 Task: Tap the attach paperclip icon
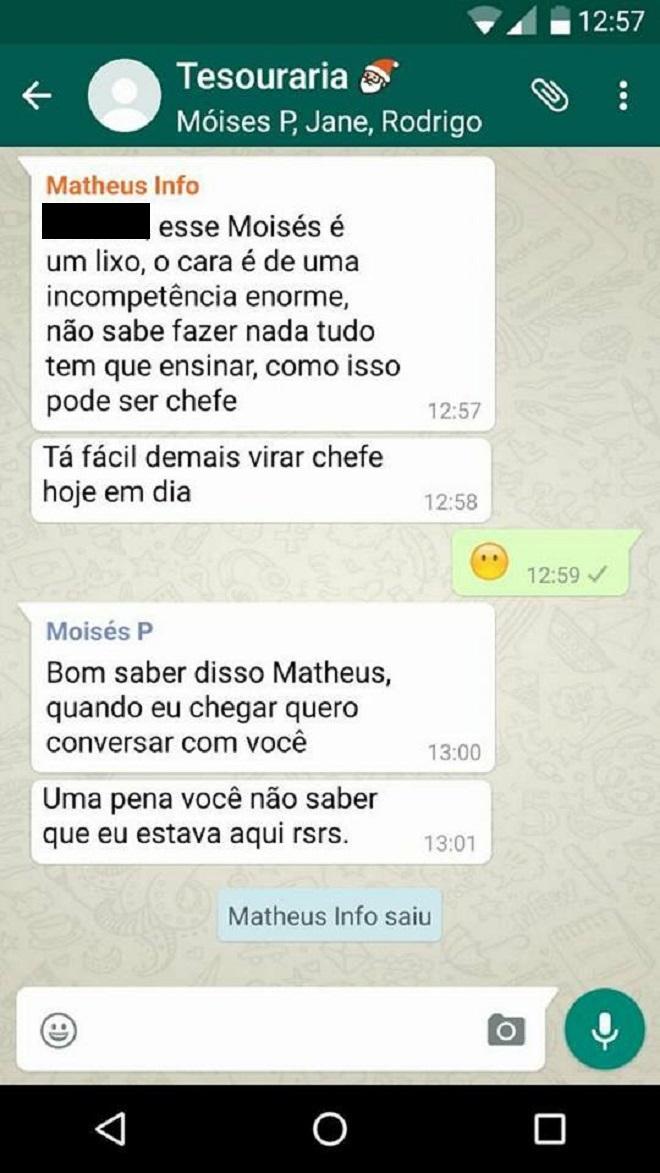point(549,96)
